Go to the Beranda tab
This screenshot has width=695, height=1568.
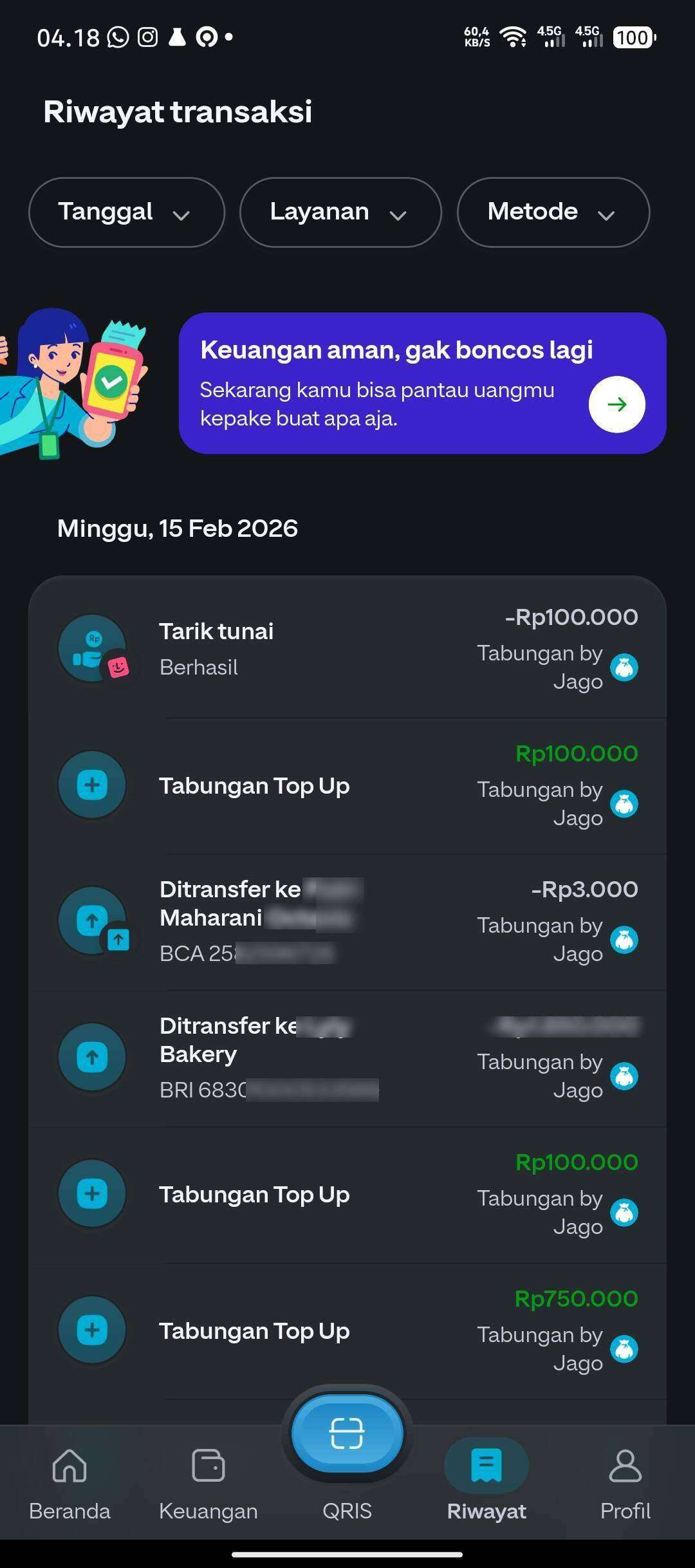[x=69, y=1482]
